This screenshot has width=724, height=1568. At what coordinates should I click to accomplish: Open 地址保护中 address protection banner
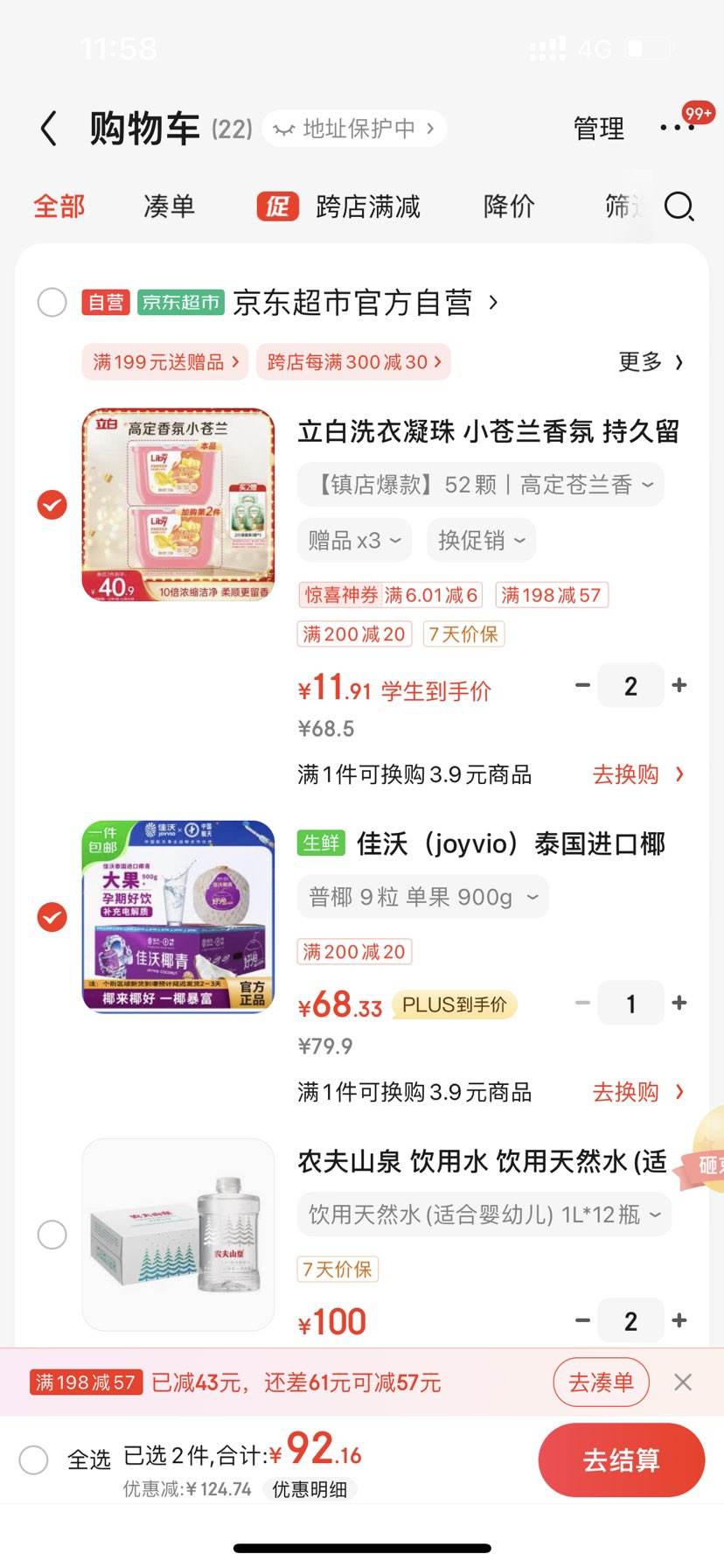353,128
